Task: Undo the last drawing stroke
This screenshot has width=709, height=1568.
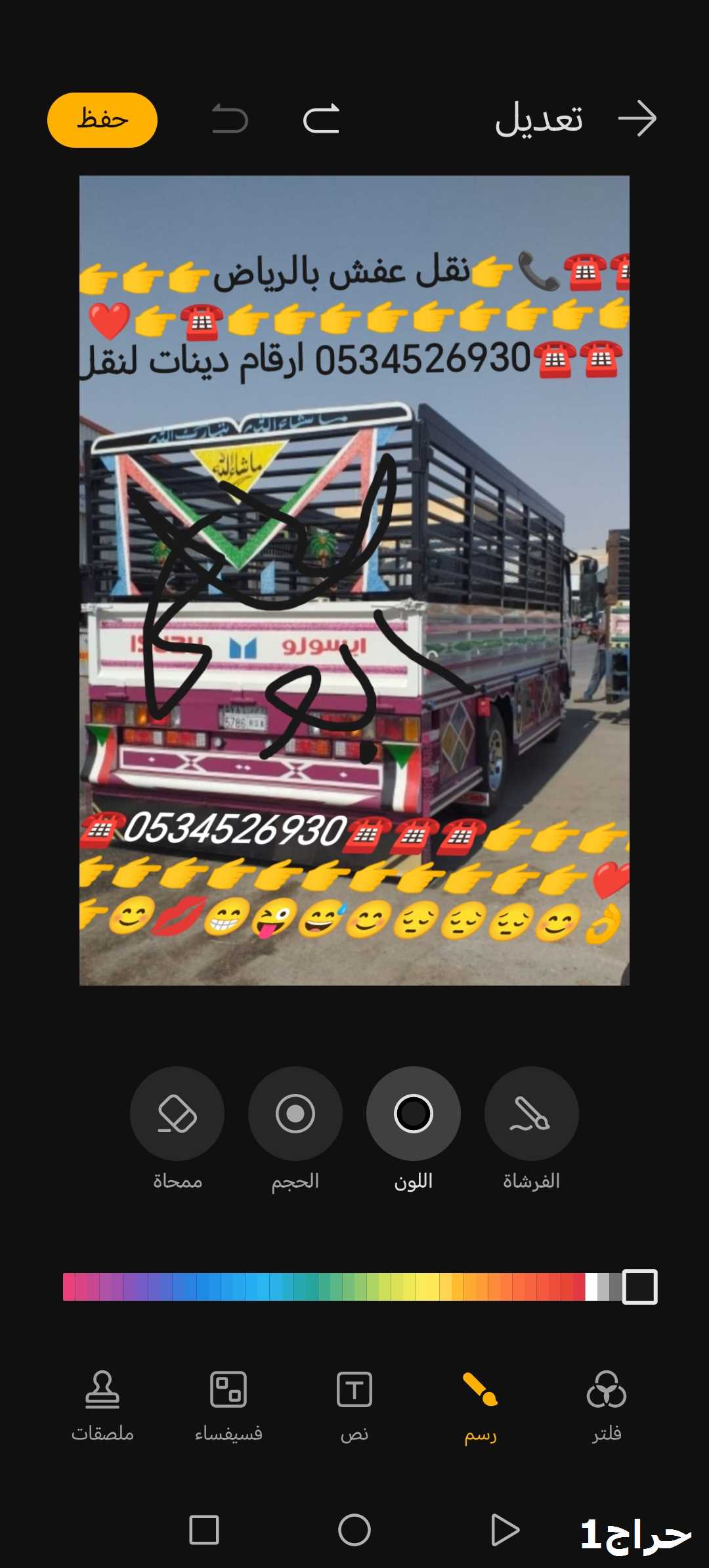Action: pyautogui.click(x=230, y=120)
